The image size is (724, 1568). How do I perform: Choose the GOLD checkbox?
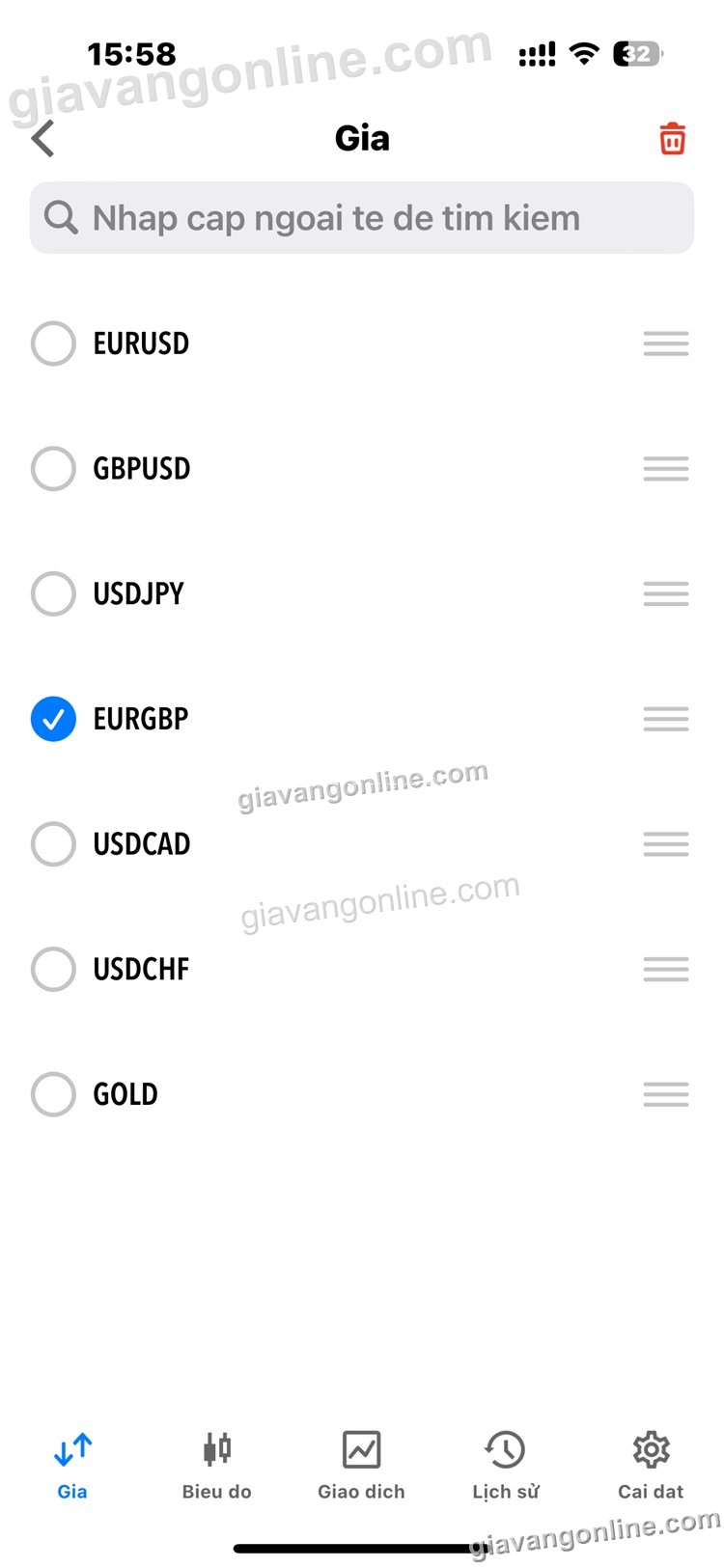[x=53, y=1094]
